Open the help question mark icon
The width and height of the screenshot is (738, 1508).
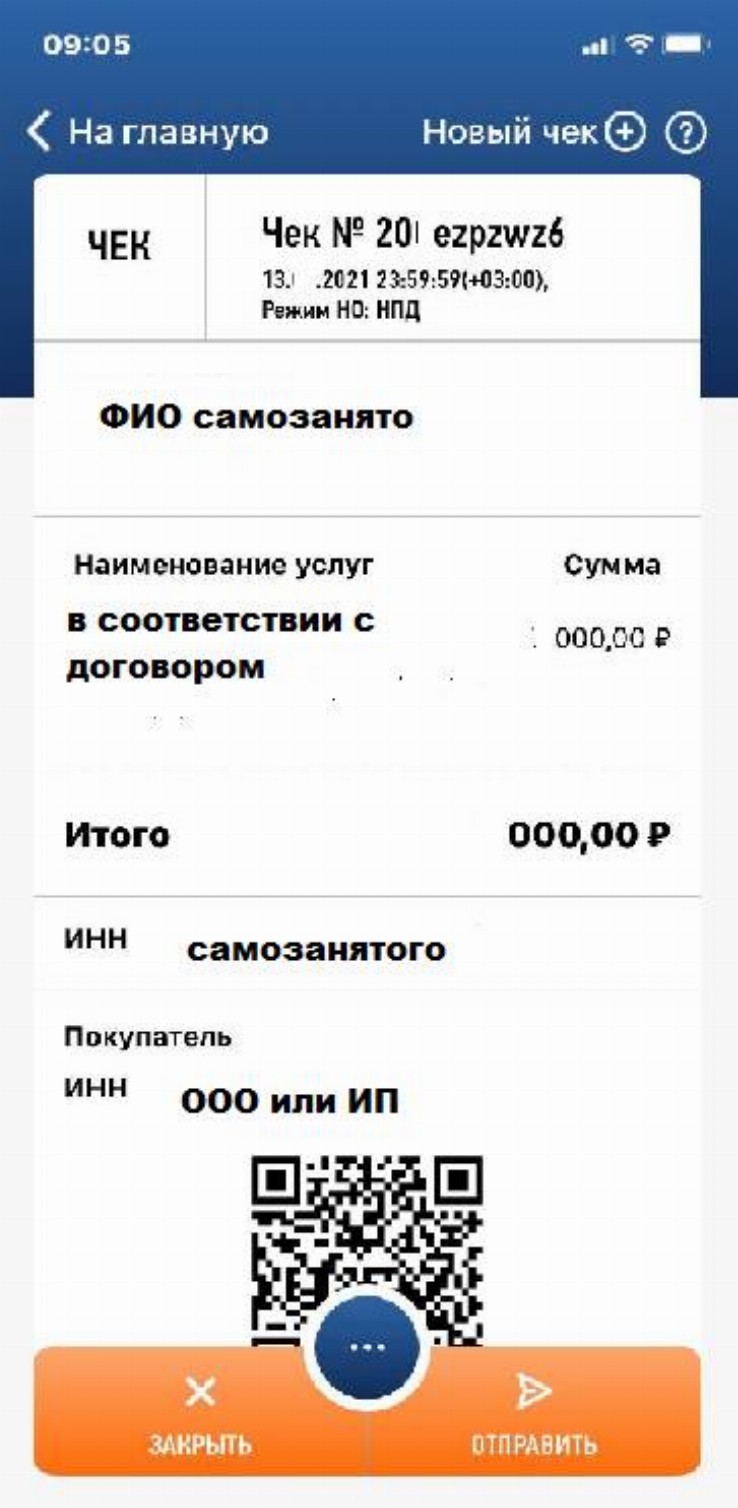click(x=686, y=132)
